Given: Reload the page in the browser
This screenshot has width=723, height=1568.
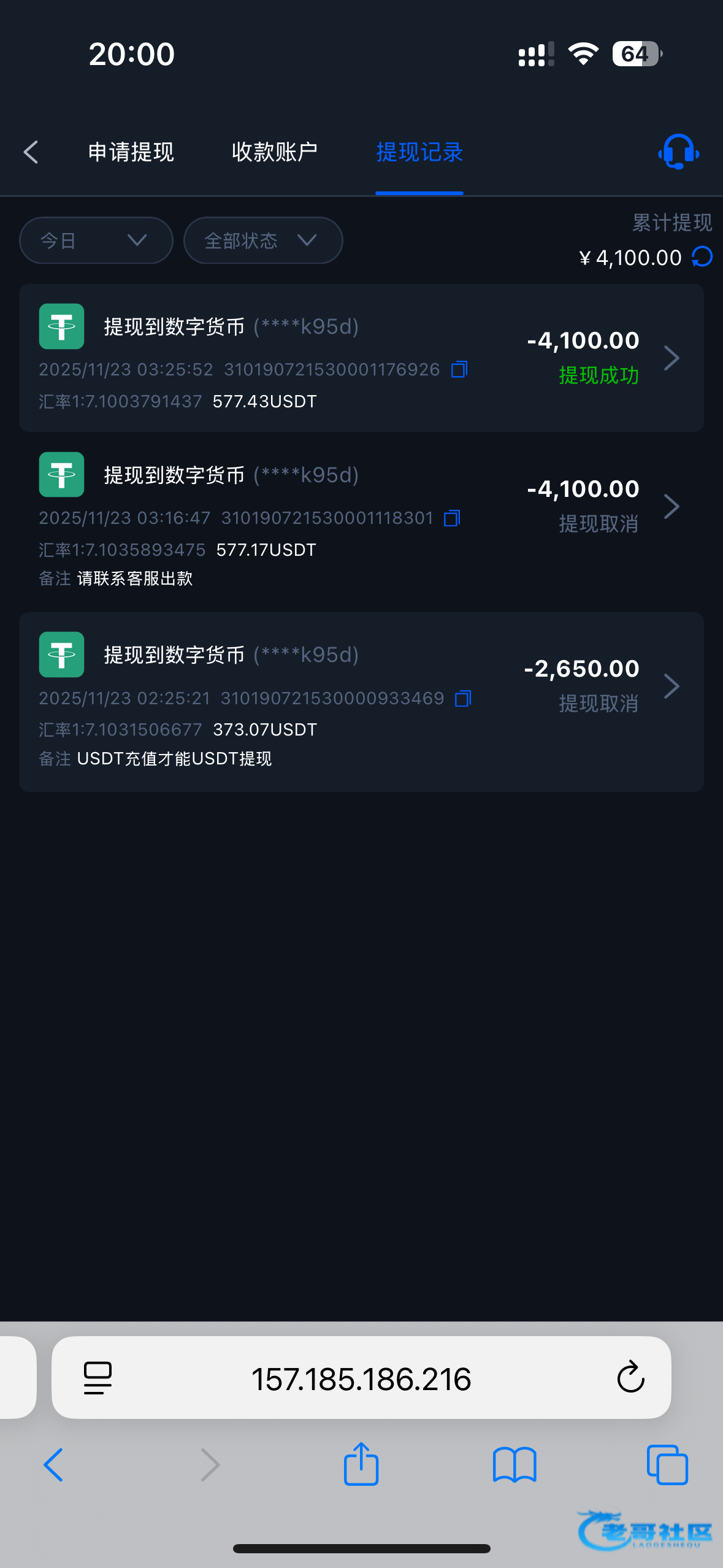Looking at the screenshot, I should [630, 1378].
